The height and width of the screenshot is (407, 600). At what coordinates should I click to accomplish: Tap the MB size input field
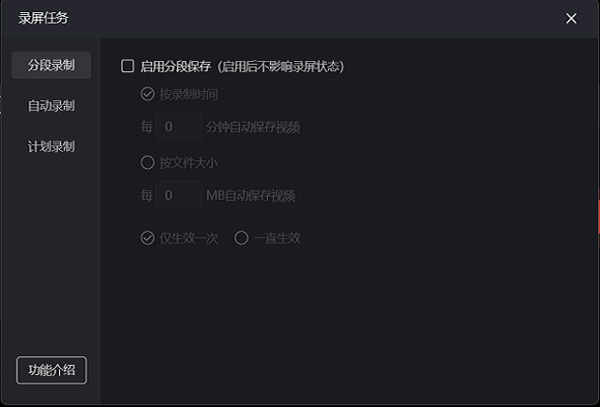(179, 194)
